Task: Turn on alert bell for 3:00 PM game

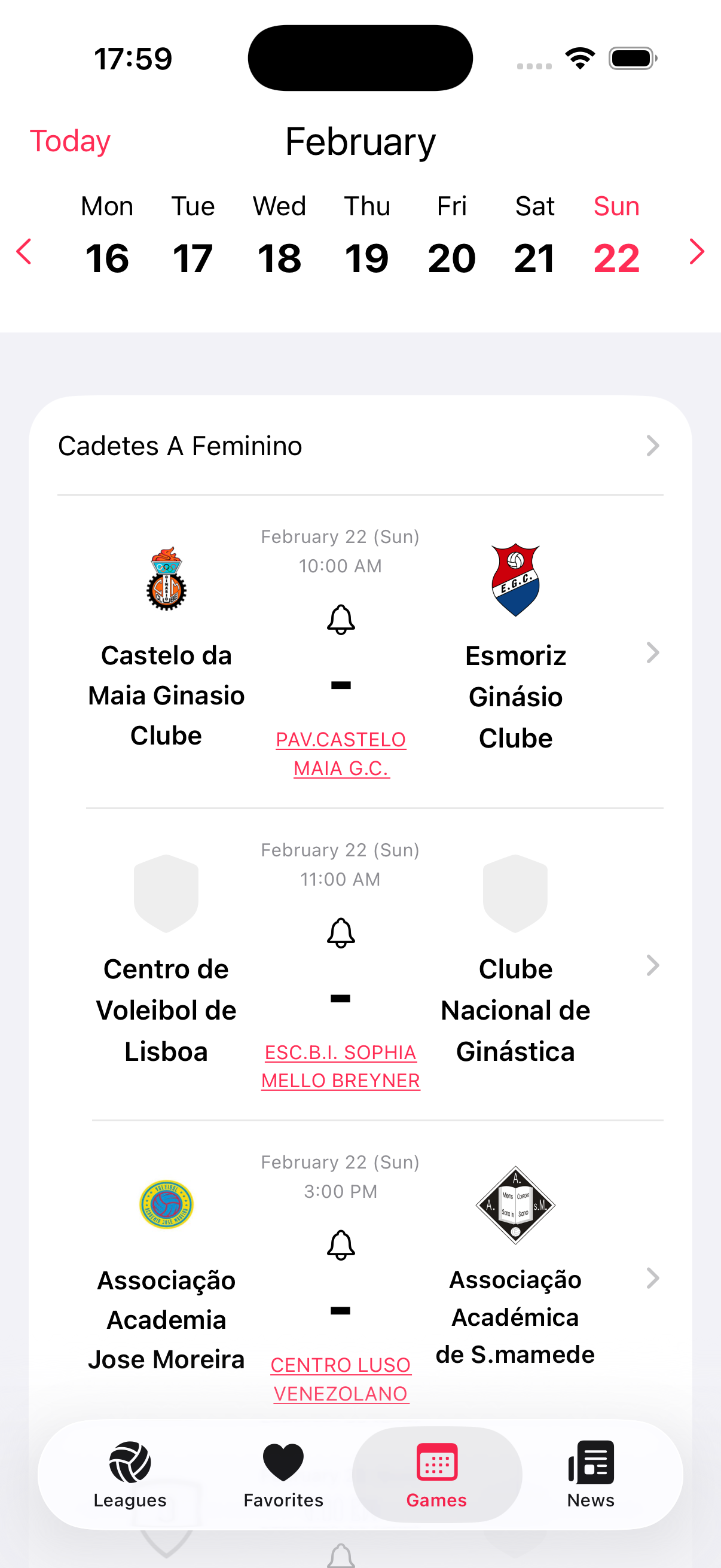Action: 341,1245
